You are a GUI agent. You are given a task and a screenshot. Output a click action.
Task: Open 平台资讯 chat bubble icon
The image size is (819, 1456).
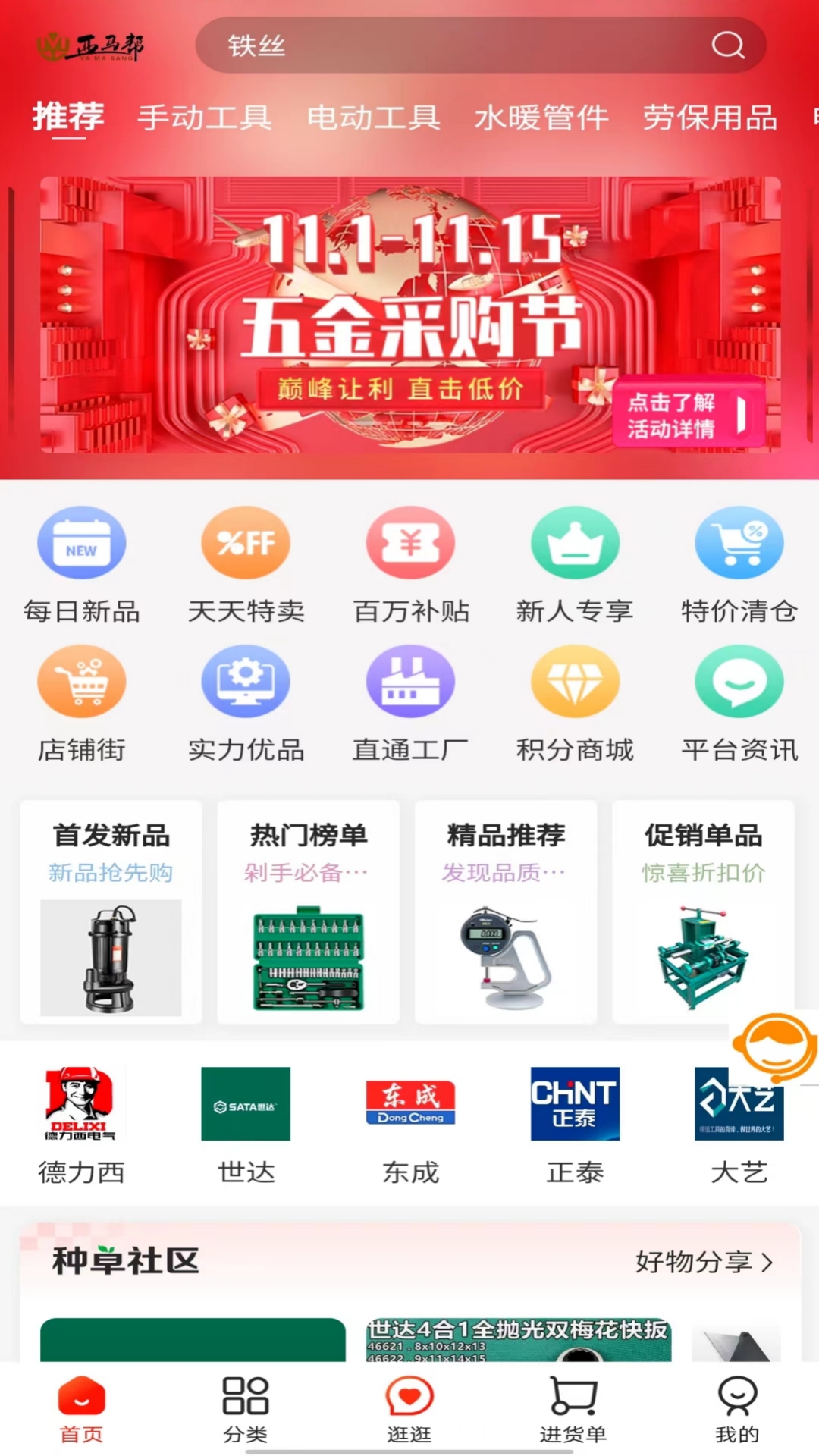739,681
